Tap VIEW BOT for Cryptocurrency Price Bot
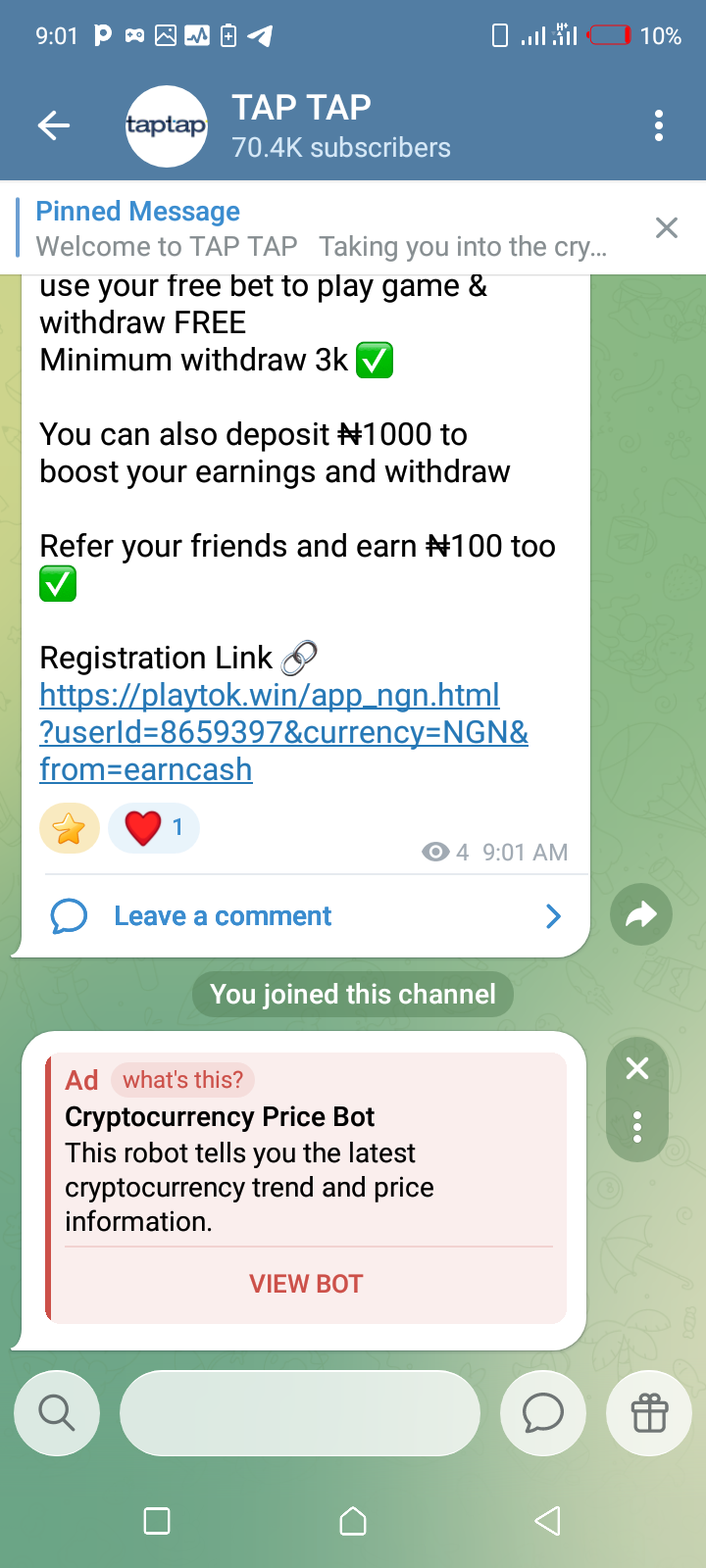 (x=306, y=1284)
